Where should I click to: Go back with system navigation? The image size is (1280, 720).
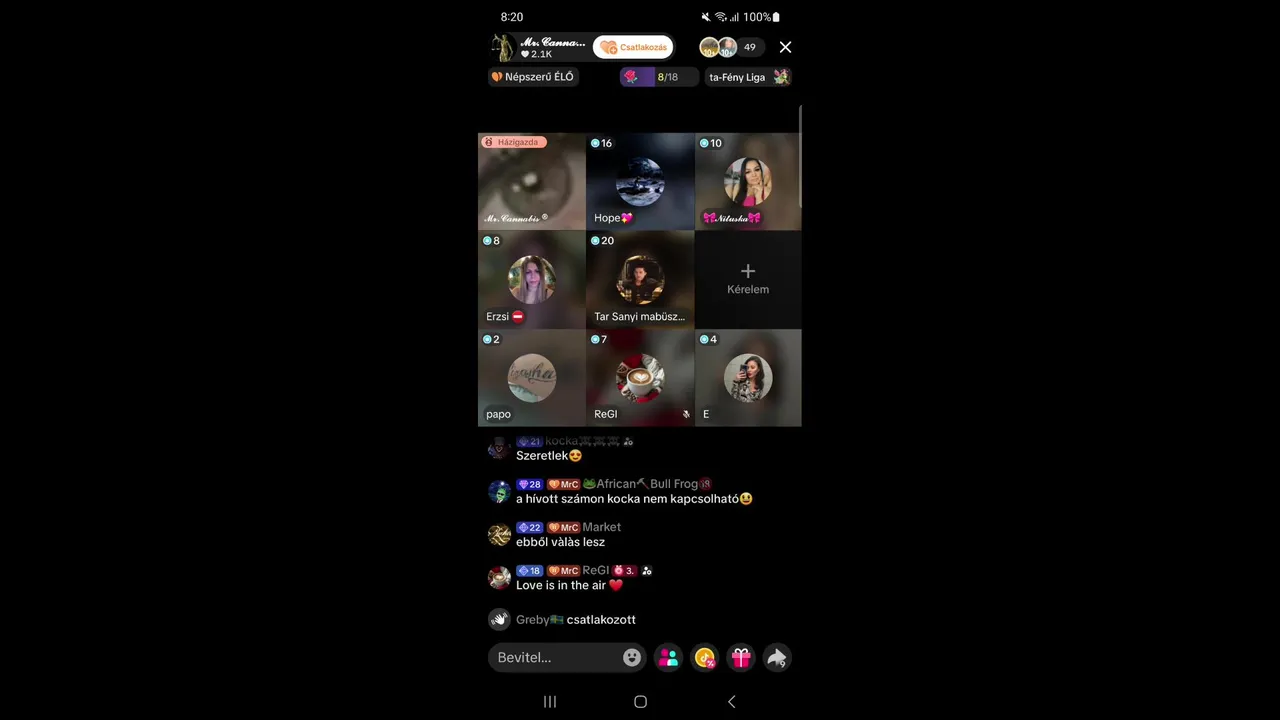tap(731, 702)
